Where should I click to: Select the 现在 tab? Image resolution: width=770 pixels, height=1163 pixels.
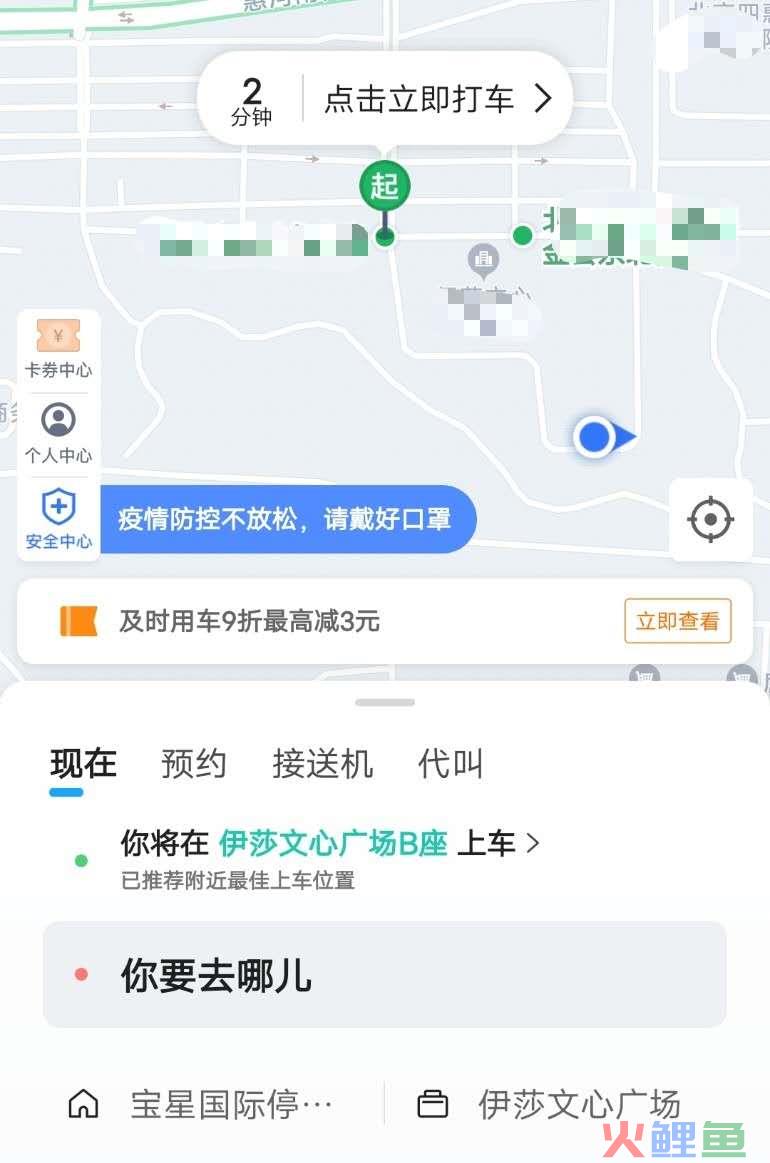tap(83, 764)
